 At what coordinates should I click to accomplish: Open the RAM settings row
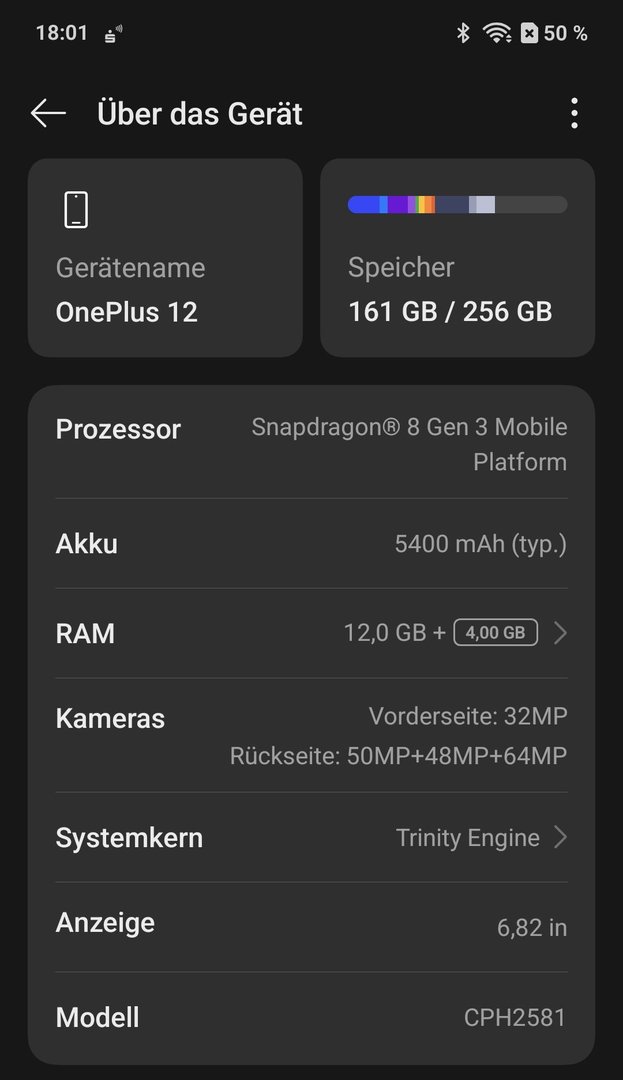pyautogui.click(x=311, y=633)
